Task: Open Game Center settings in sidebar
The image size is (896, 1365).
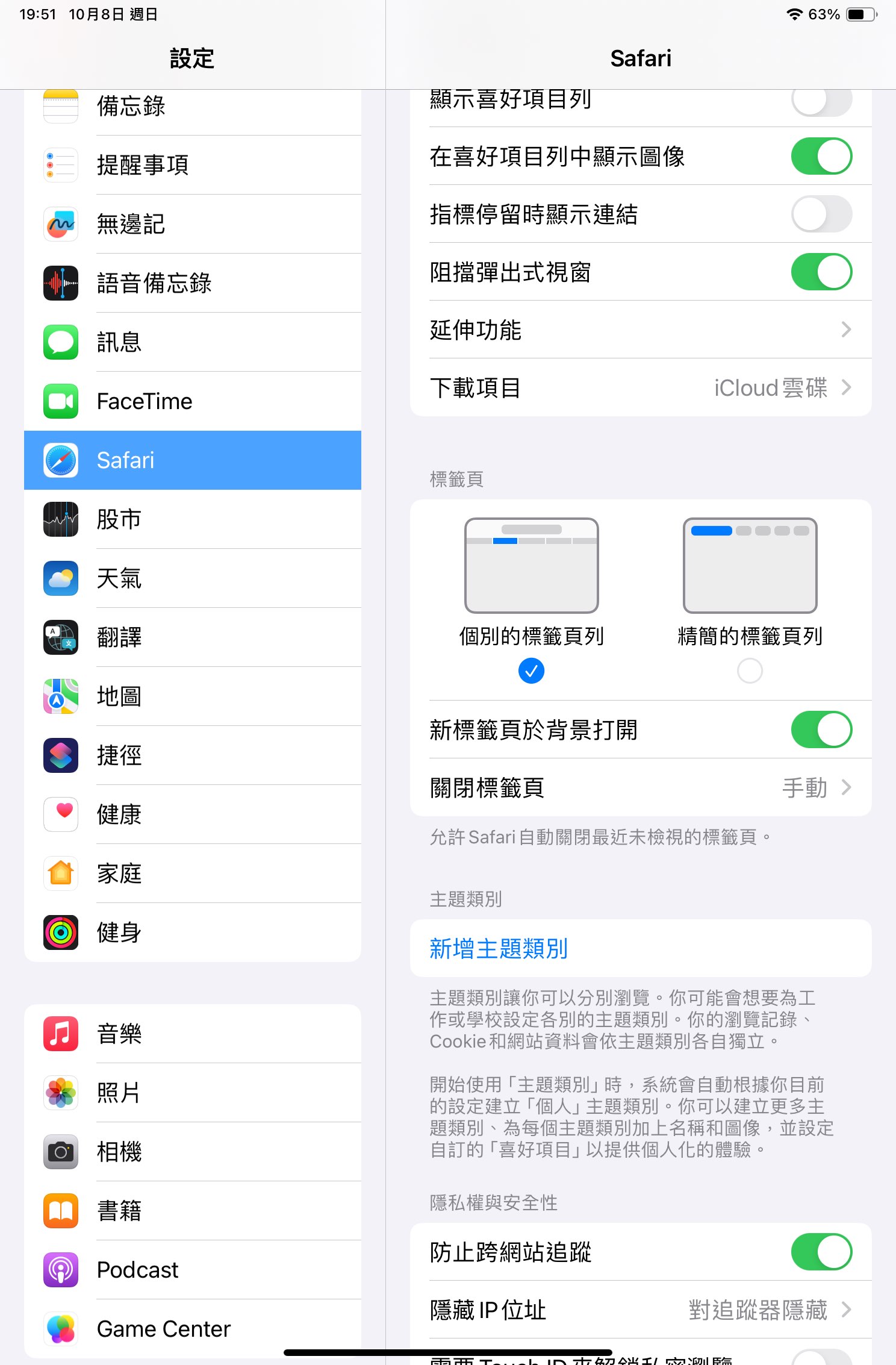Action: pos(193,1328)
